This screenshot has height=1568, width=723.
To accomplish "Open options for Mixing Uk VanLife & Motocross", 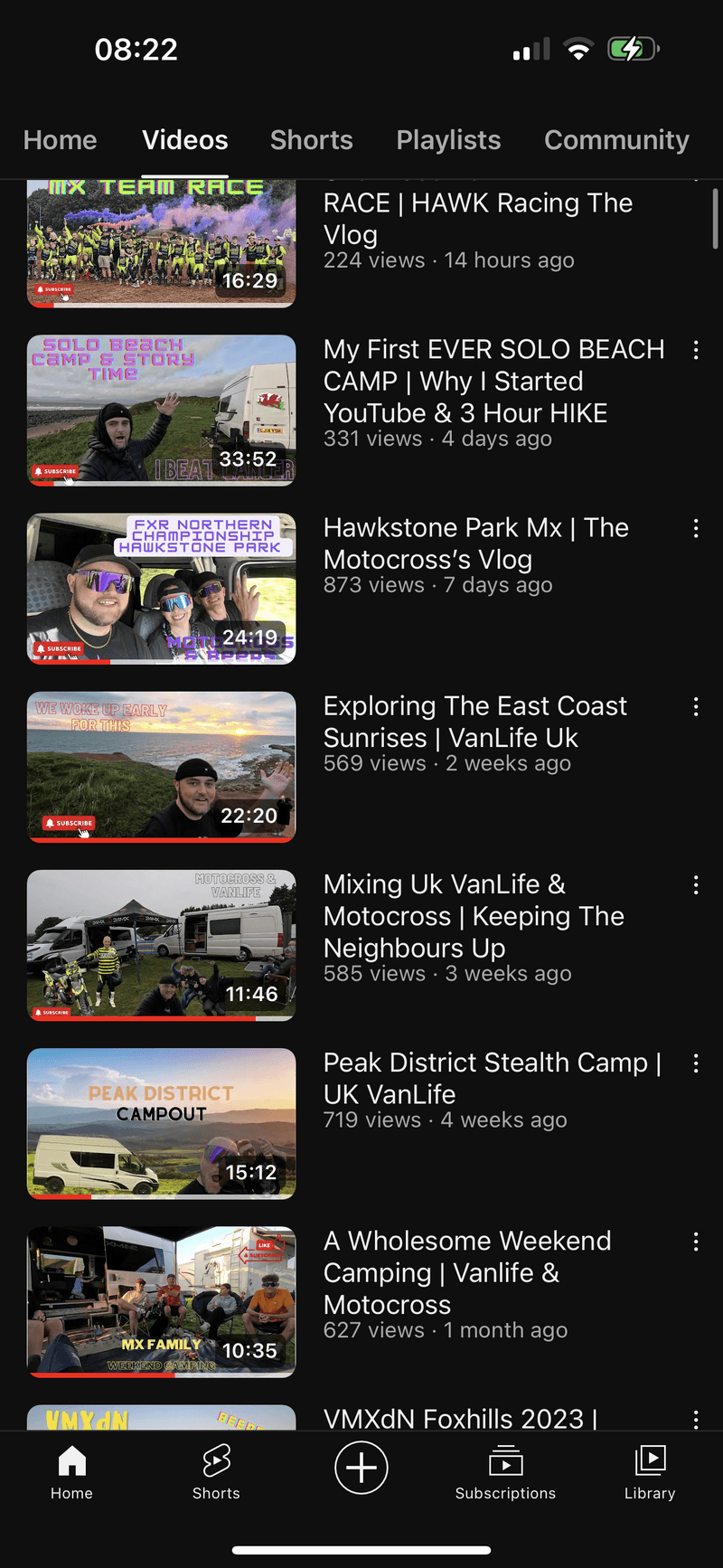I will coord(696,885).
